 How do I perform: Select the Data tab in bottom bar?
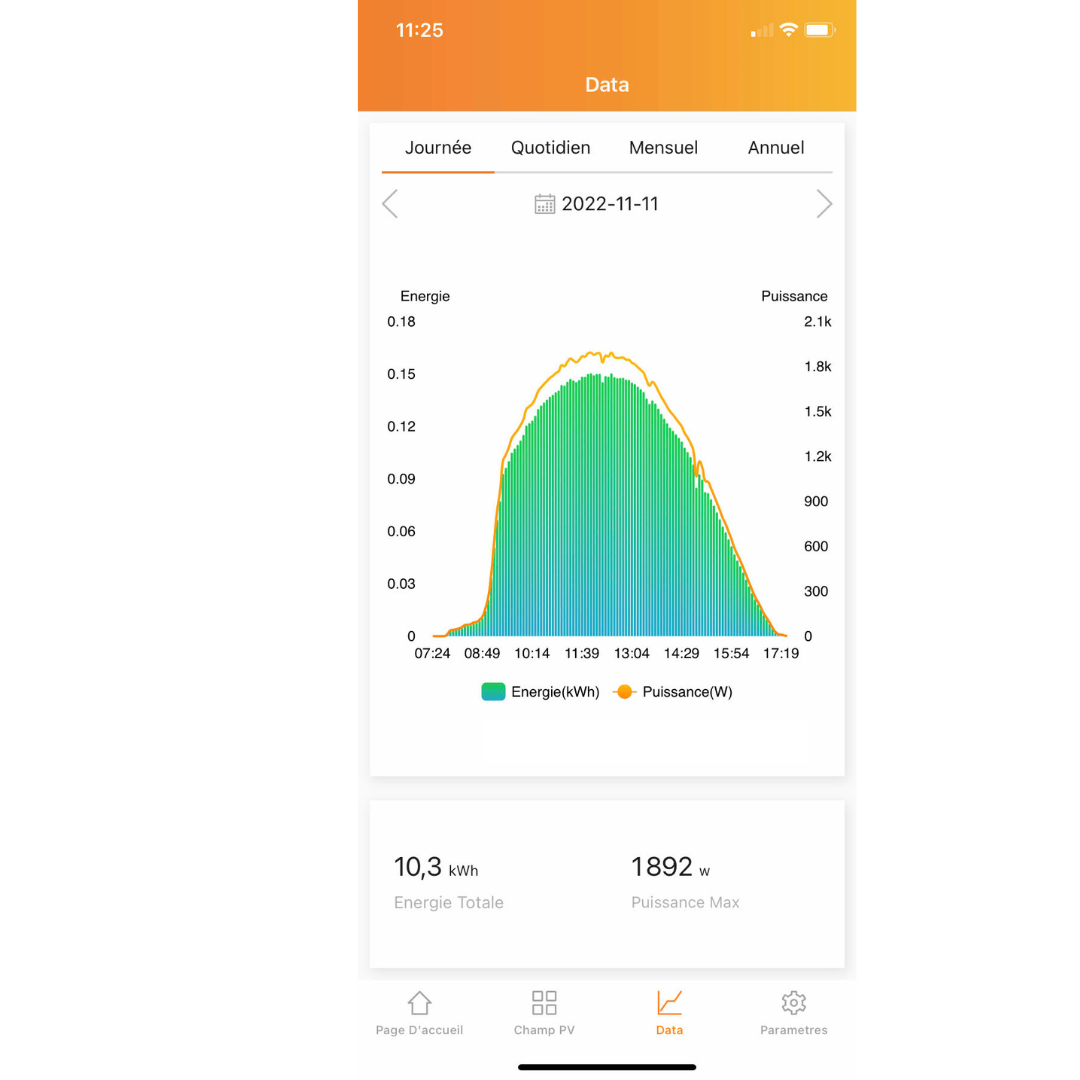[x=669, y=1012]
